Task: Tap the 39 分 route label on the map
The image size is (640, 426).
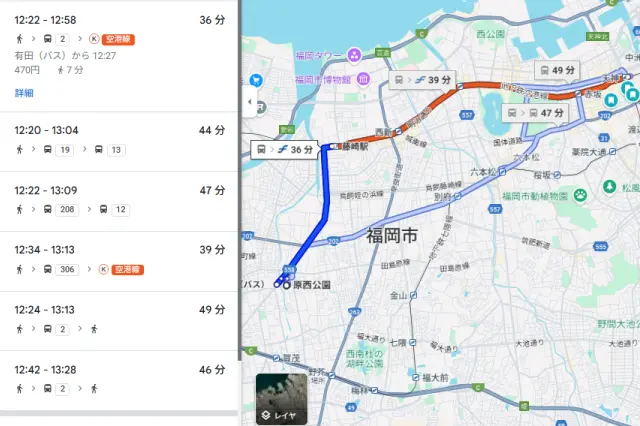Action: (422, 81)
